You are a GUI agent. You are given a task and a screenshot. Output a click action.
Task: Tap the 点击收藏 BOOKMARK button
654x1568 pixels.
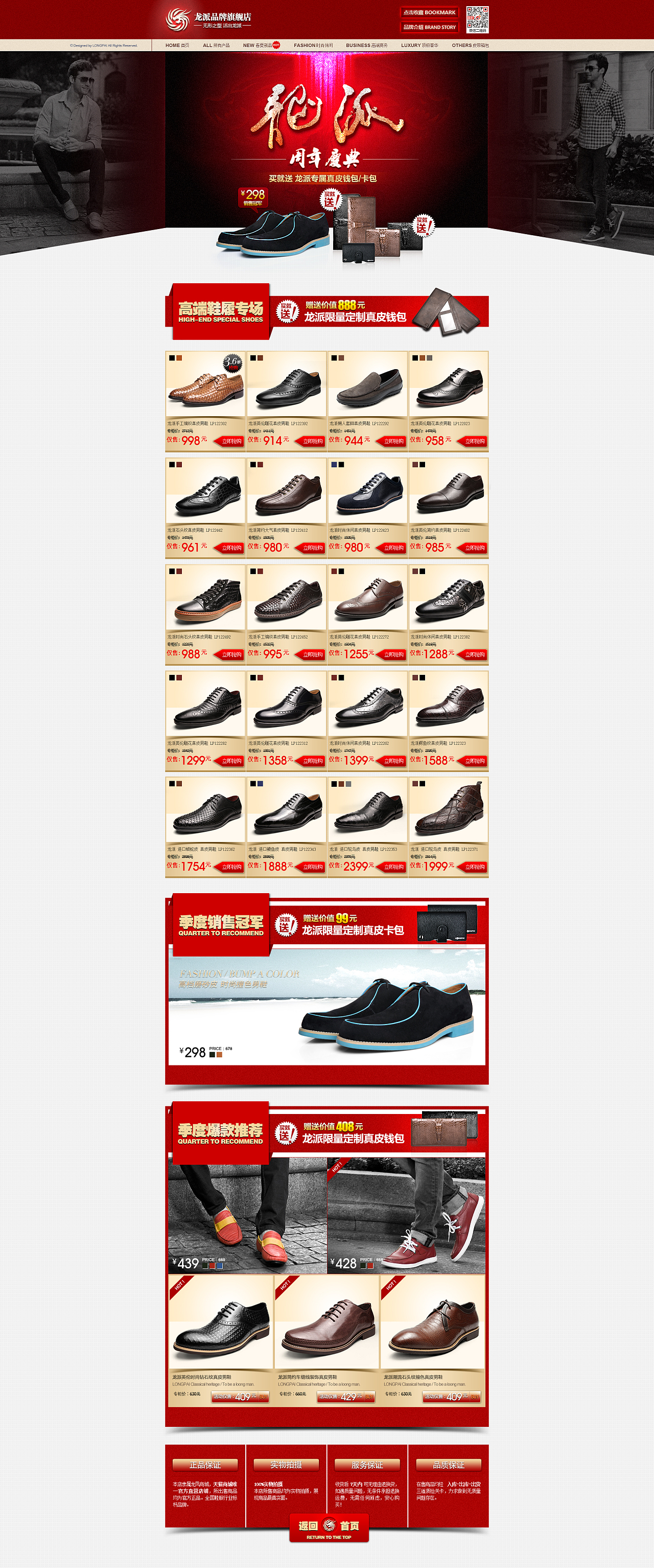point(429,12)
